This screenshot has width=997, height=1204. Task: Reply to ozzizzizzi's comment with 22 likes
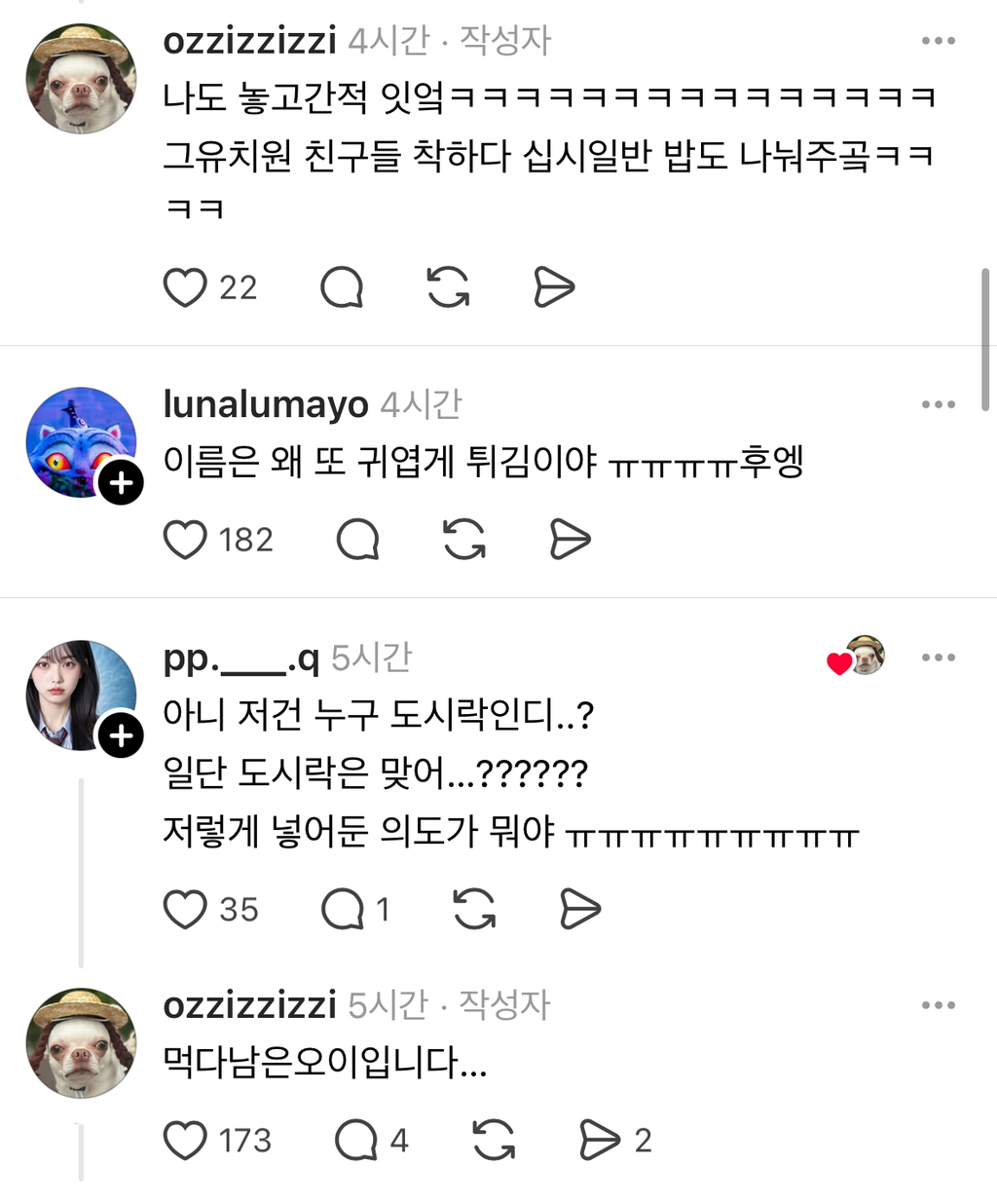coord(342,287)
